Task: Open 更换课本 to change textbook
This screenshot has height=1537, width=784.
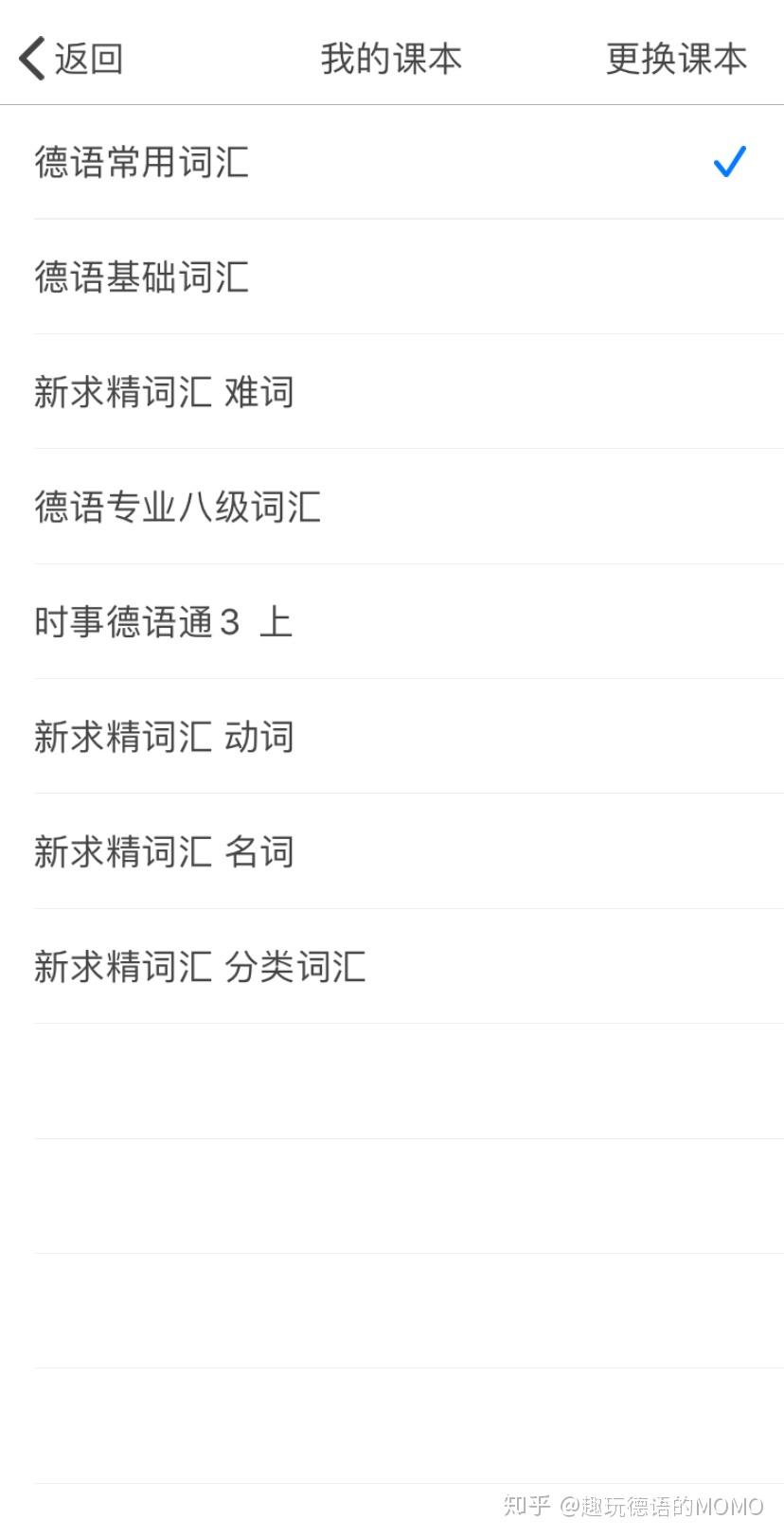Action: (676, 59)
